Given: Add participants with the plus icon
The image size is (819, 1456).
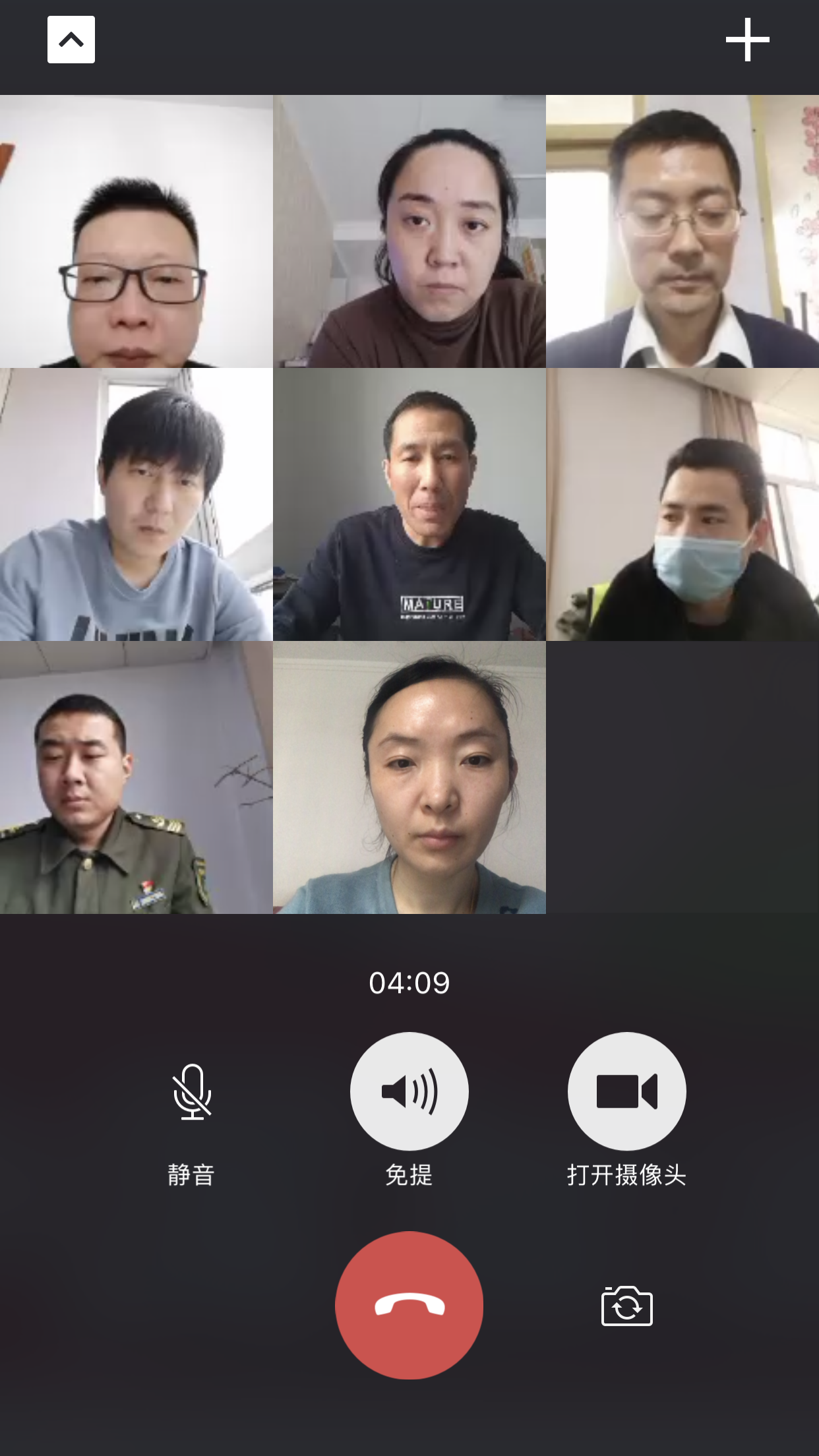Looking at the screenshot, I should tap(747, 40).
